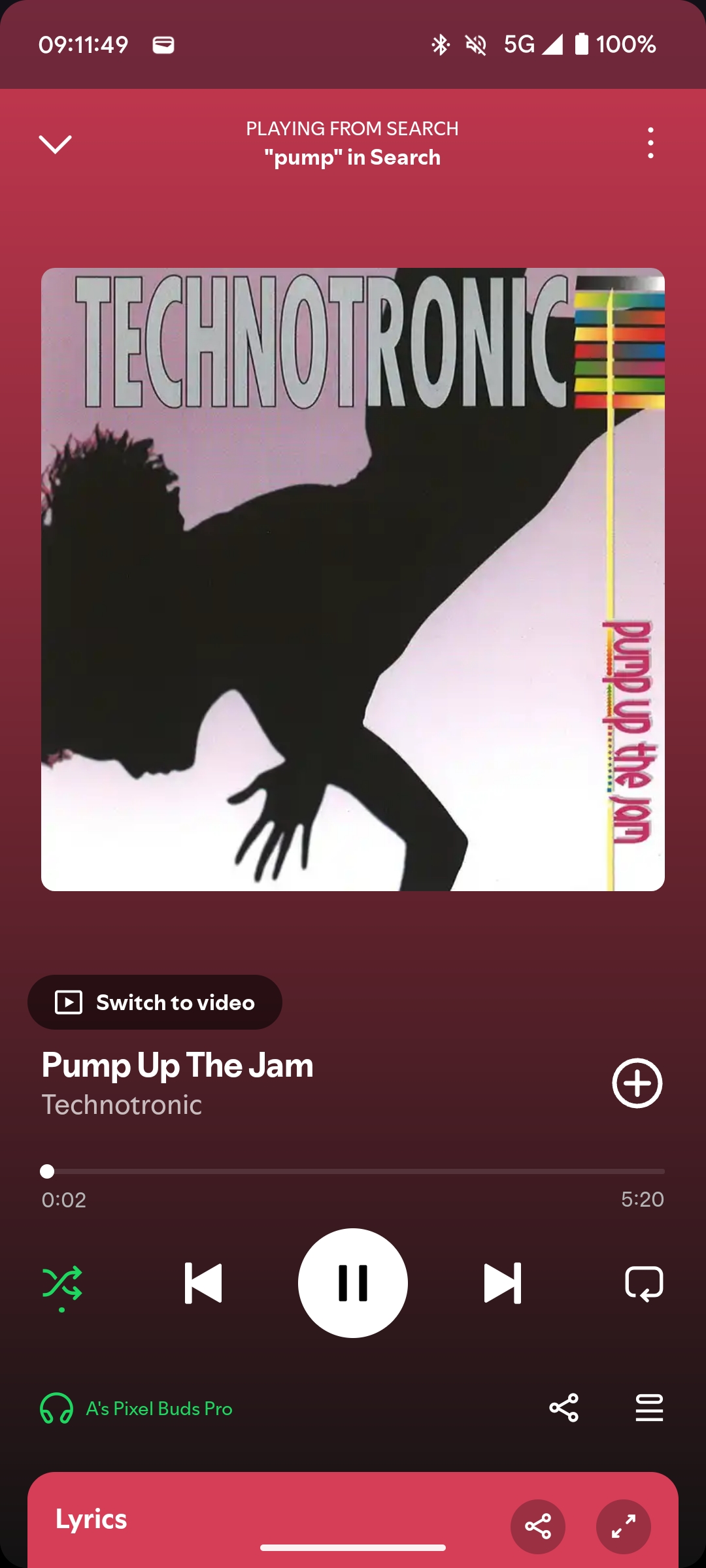The width and height of the screenshot is (706, 1568).
Task: Add Pump Up The Jam to library
Action: 637,1083
